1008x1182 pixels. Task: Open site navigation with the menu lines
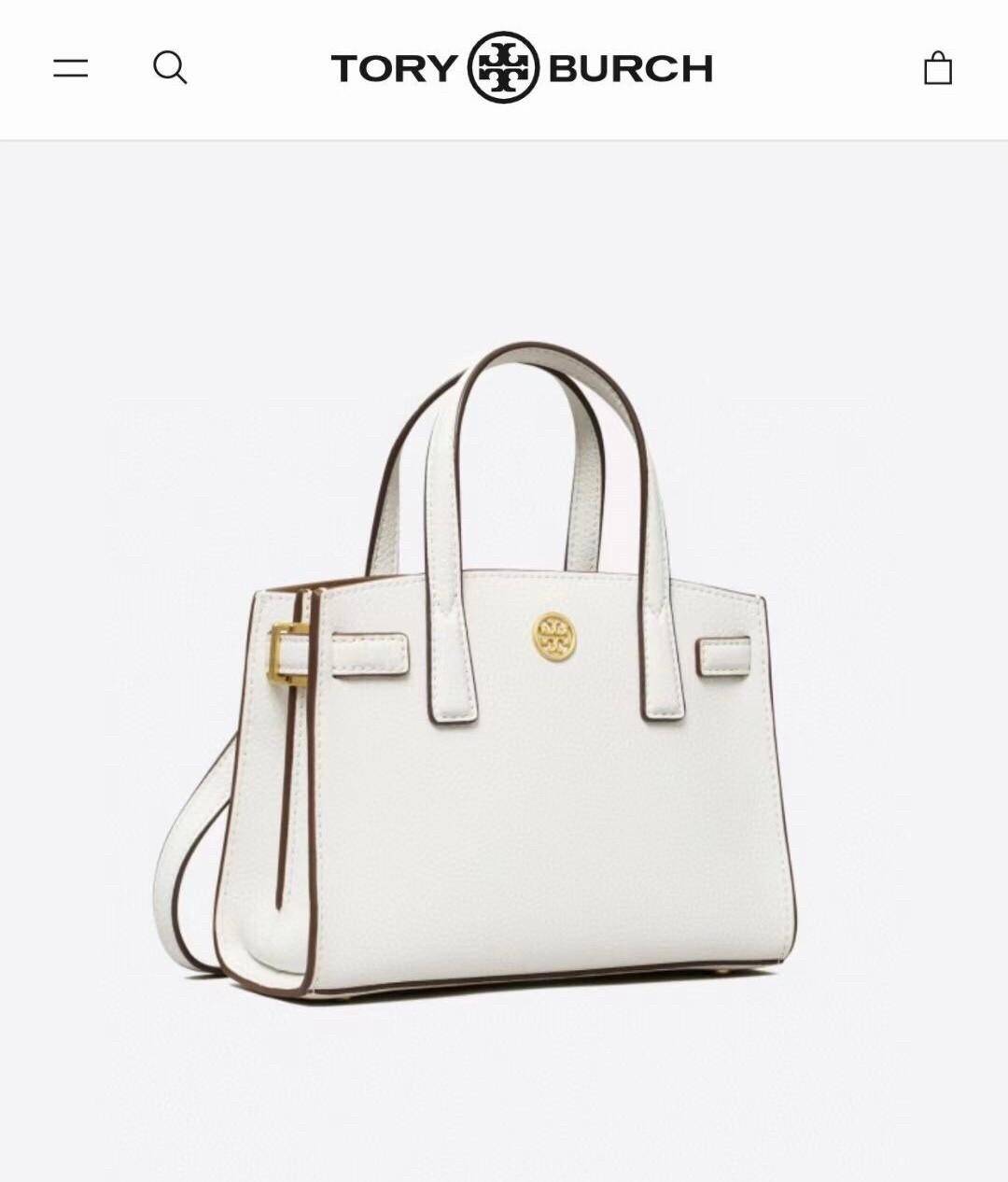click(x=70, y=66)
